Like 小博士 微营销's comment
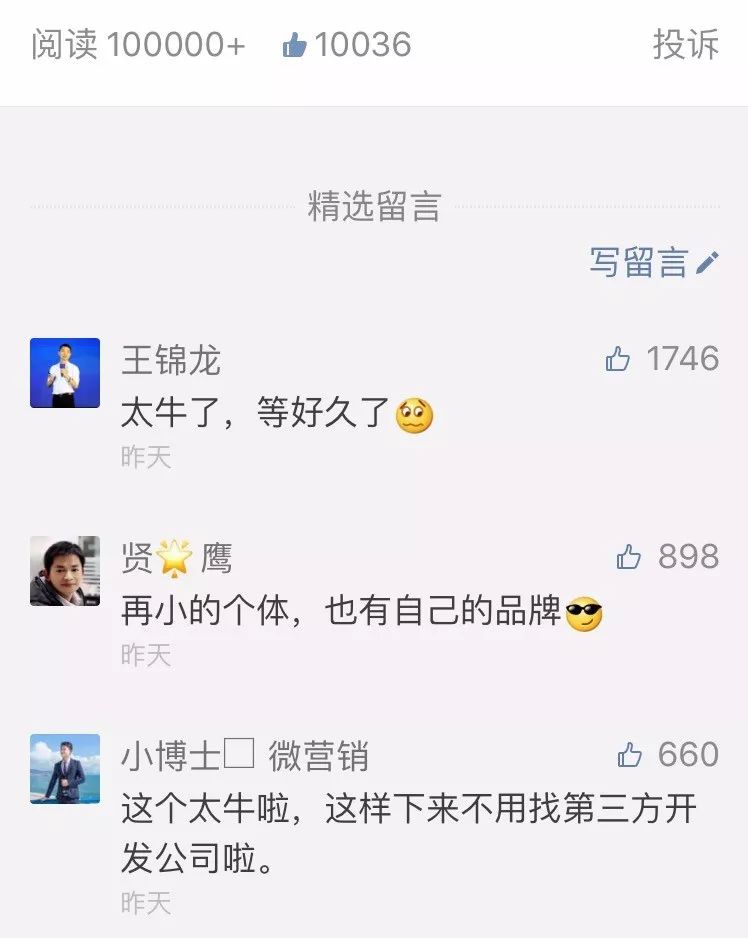This screenshot has height=938, width=748. [x=630, y=755]
